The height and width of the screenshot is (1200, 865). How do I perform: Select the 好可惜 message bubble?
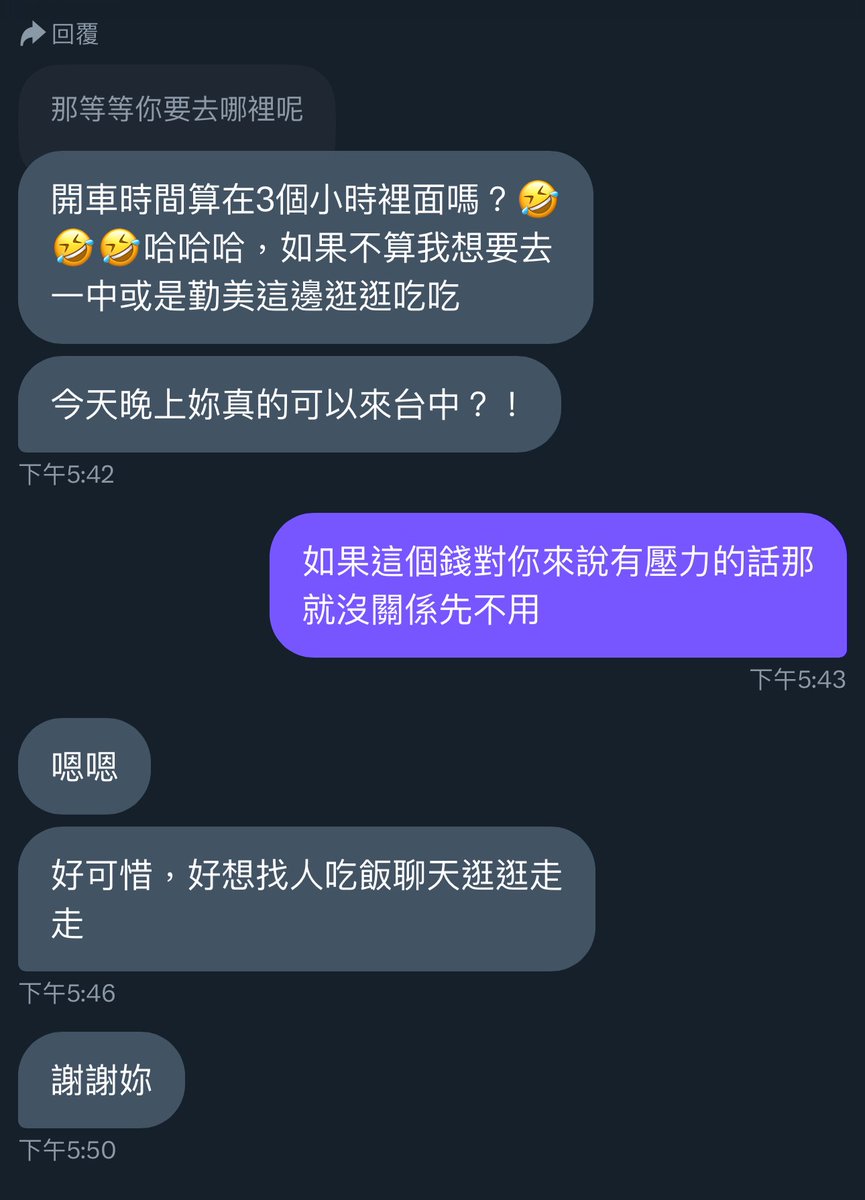(305, 898)
